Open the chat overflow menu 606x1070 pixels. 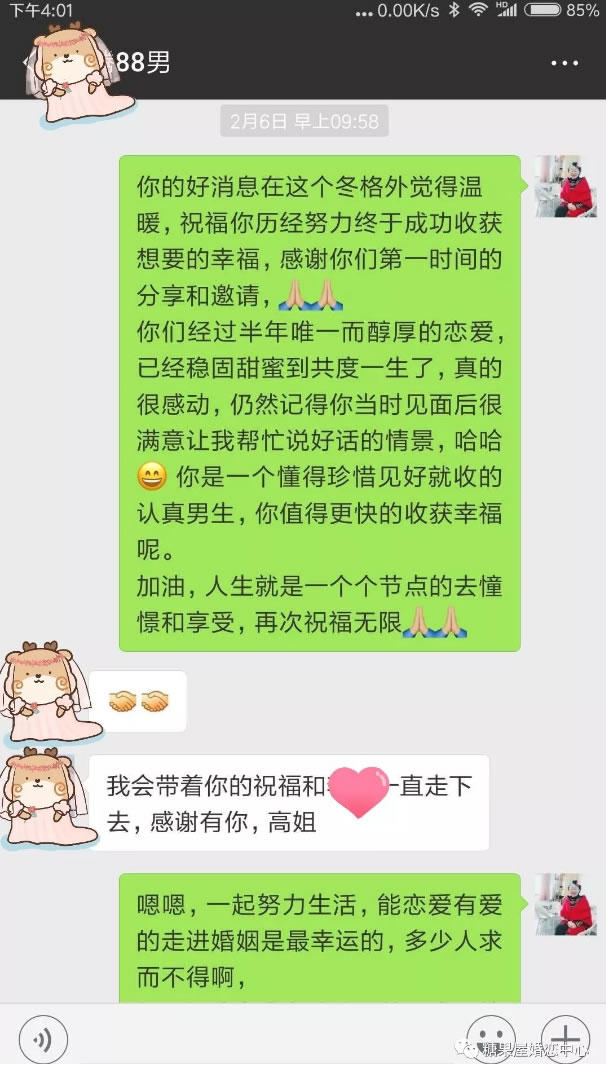[565, 62]
